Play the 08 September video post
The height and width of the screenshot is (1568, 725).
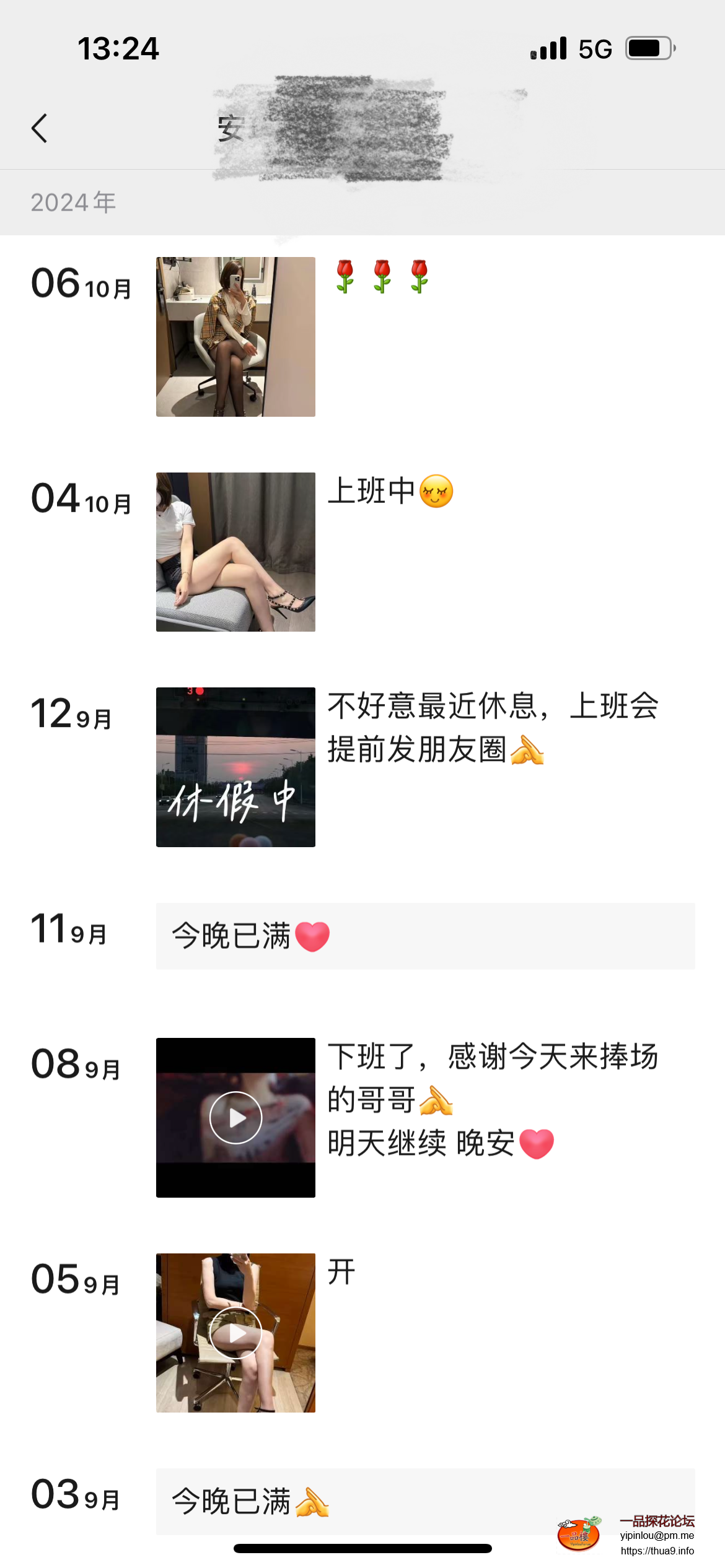pos(235,1117)
